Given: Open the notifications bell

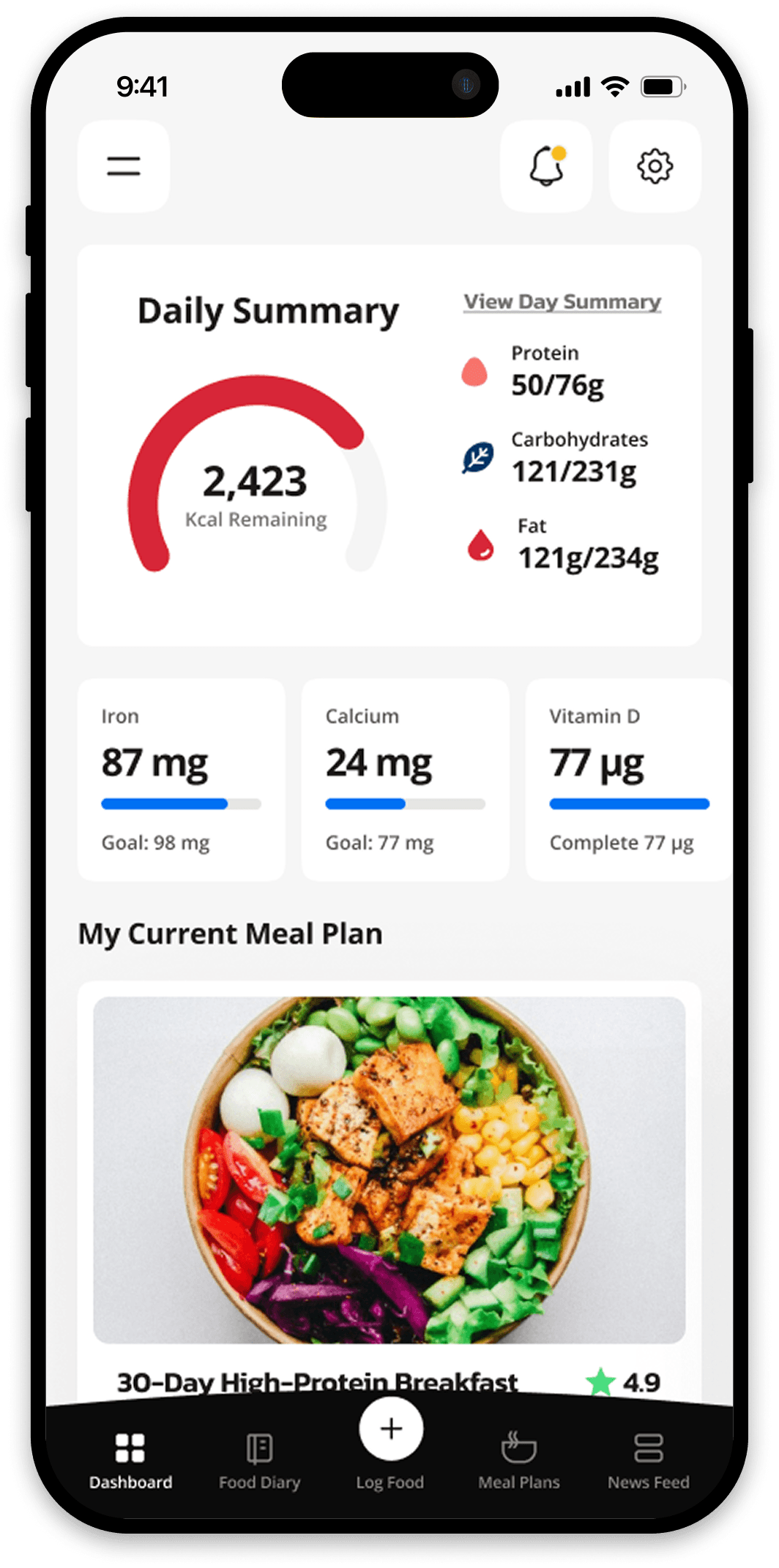Looking at the screenshot, I should (x=546, y=166).
